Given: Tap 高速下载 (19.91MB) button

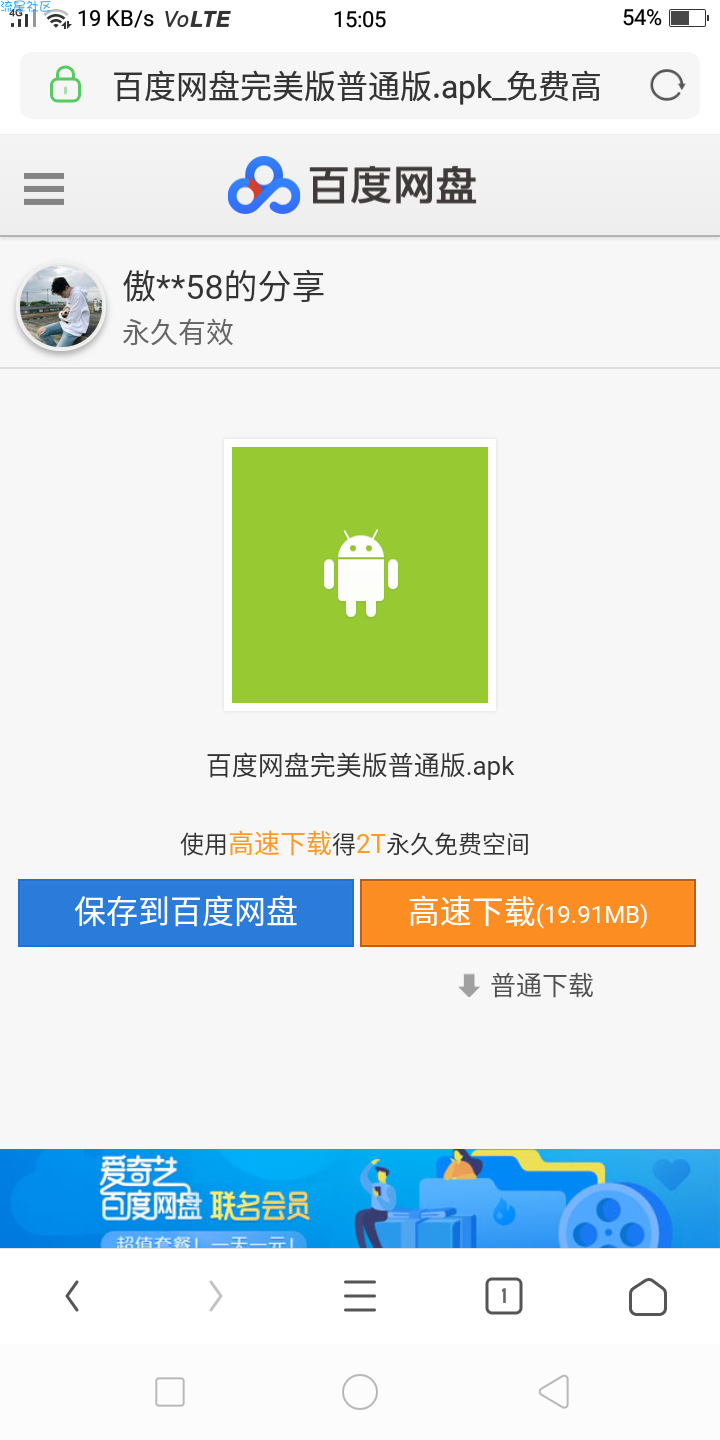Looking at the screenshot, I should click(x=528, y=913).
